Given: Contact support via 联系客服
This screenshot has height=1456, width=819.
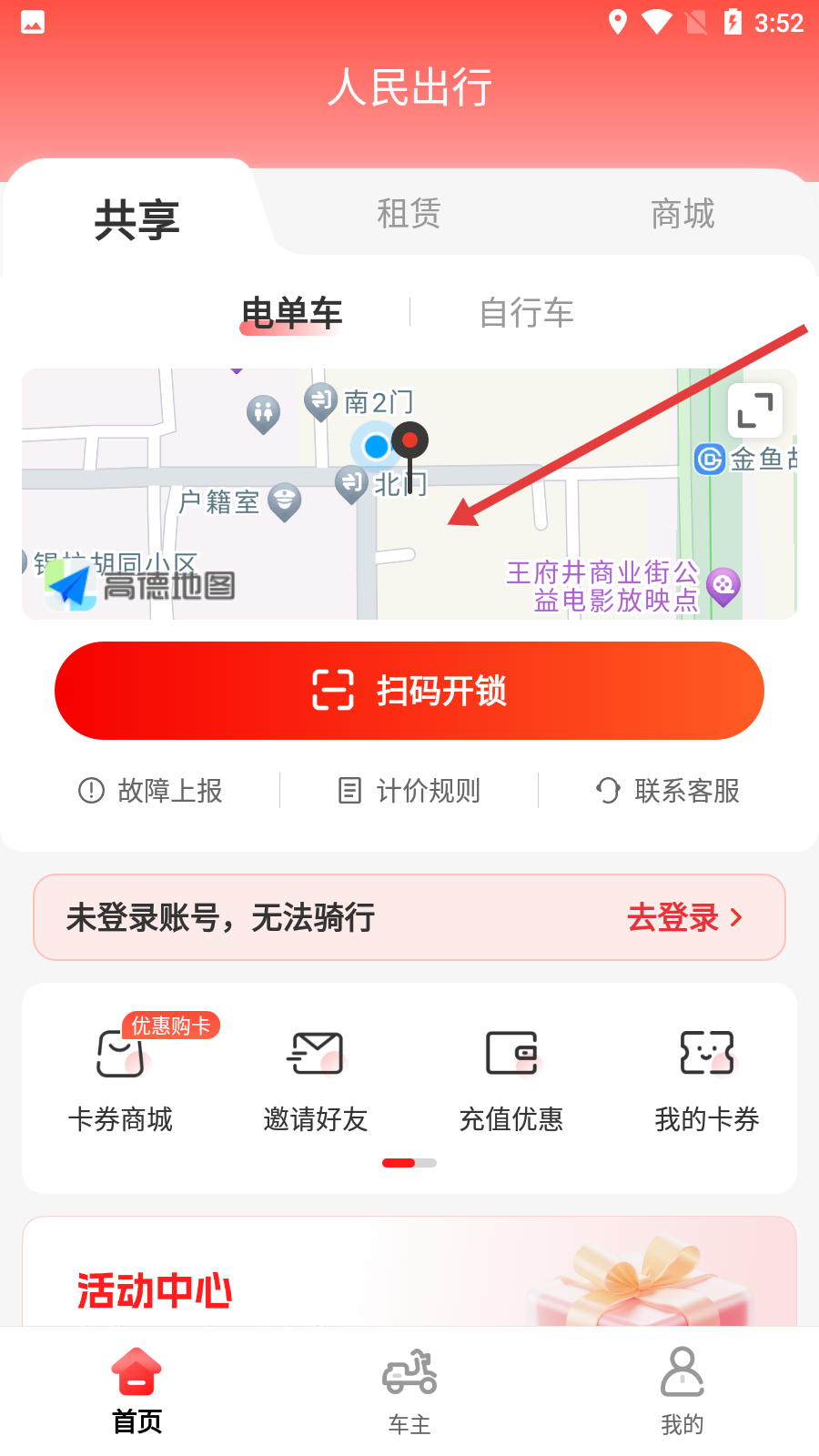Looking at the screenshot, I should (x=668, y=791).
